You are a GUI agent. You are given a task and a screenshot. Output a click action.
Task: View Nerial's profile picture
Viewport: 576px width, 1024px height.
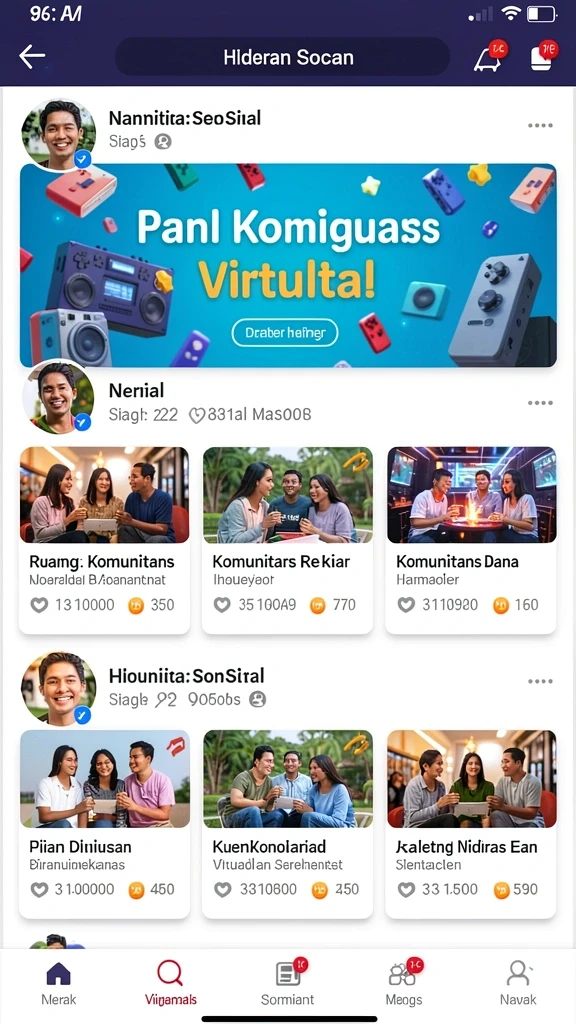tap(57, 396)
